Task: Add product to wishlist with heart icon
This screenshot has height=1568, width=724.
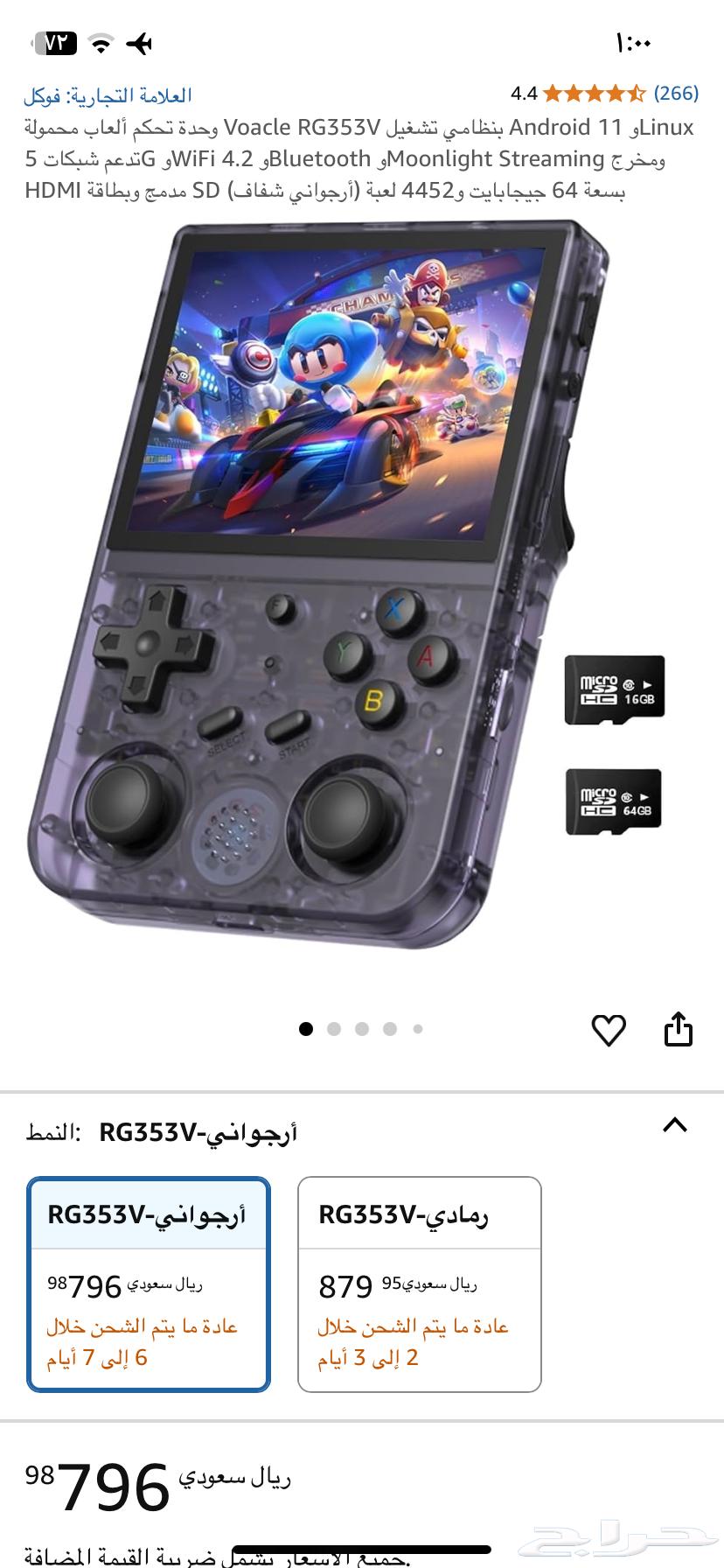Action: tap(609, 1030)
